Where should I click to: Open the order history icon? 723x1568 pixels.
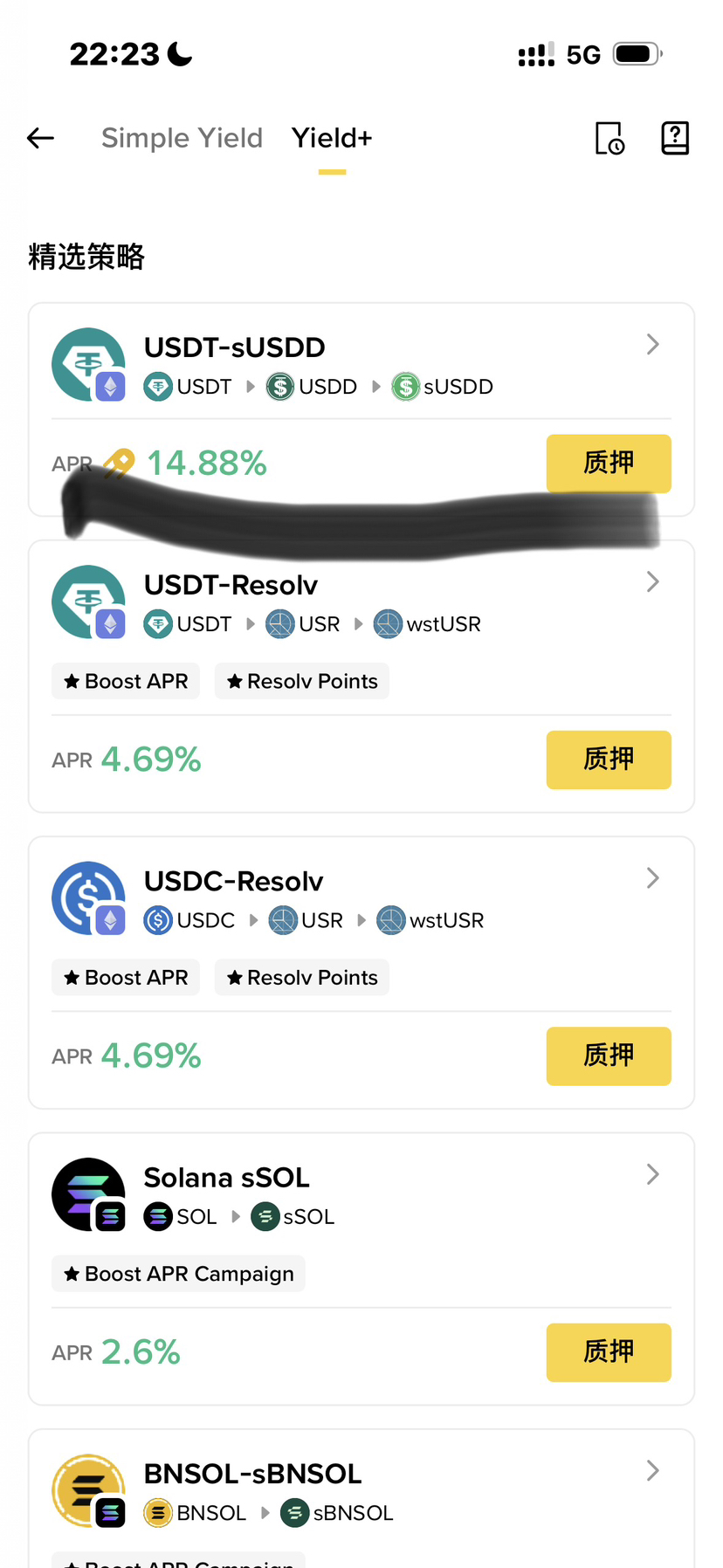609,138
